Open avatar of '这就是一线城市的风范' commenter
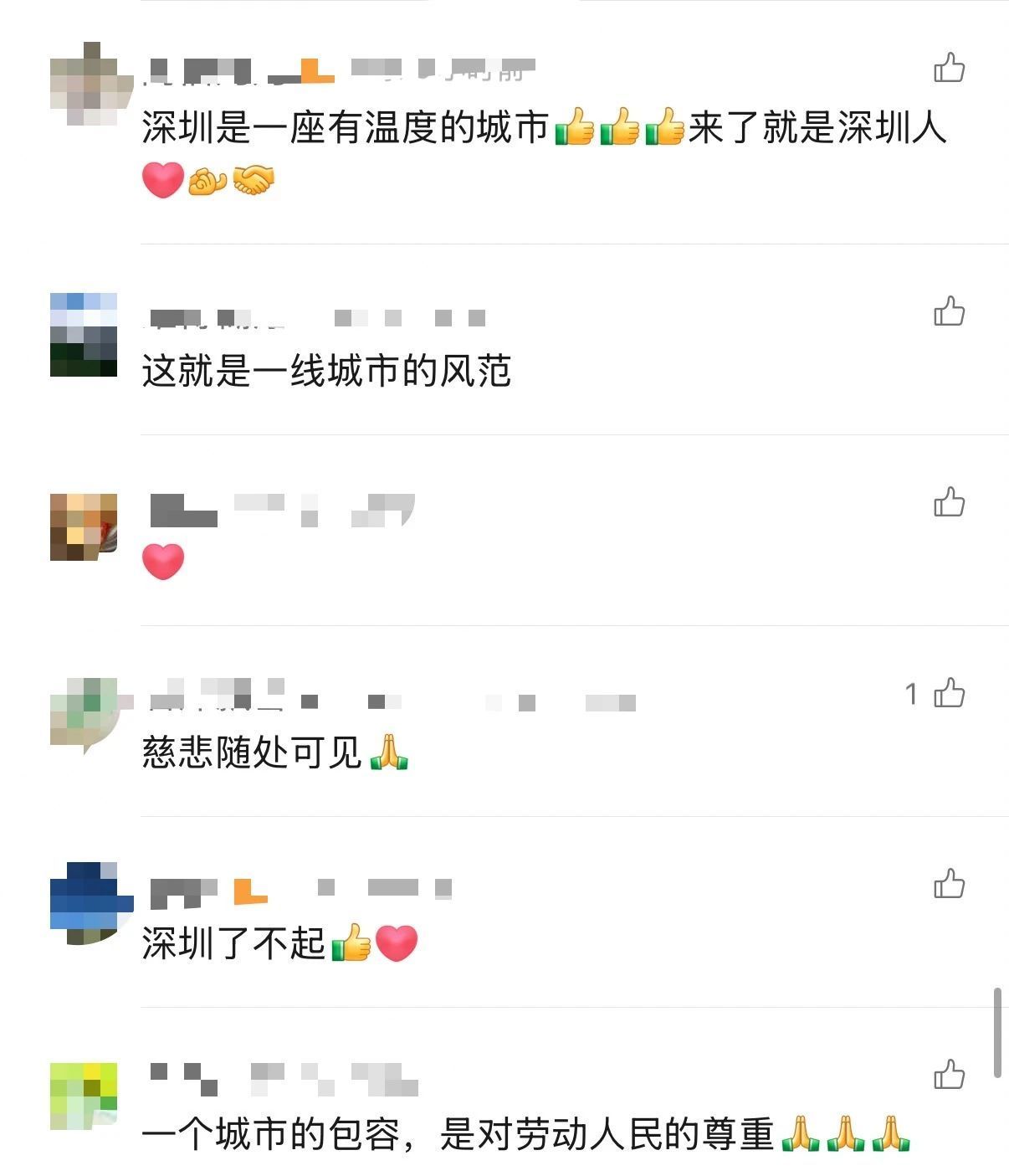This screenshot has width=1009, height=1176. [84, 335]
